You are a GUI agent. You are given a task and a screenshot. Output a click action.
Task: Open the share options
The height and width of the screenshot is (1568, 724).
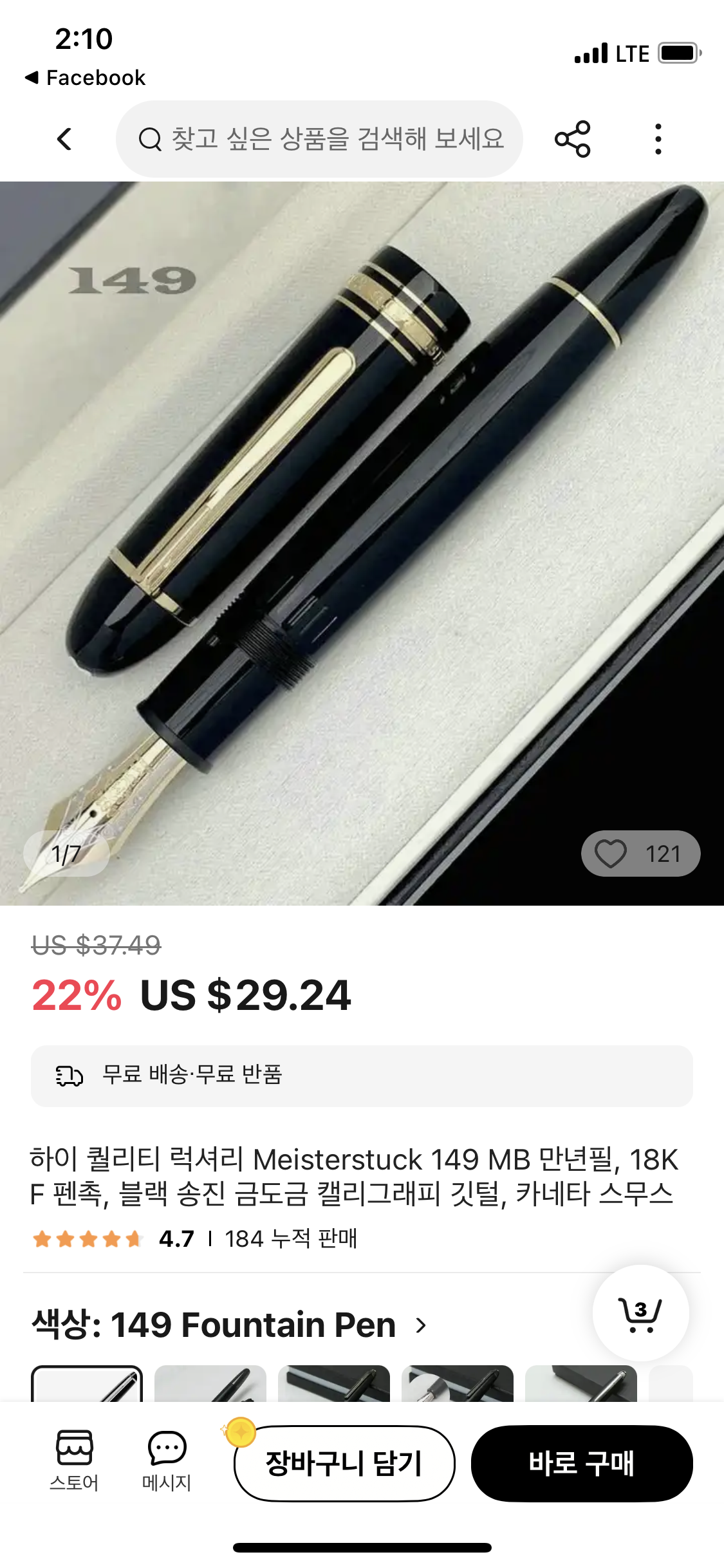tap(575, 140)
